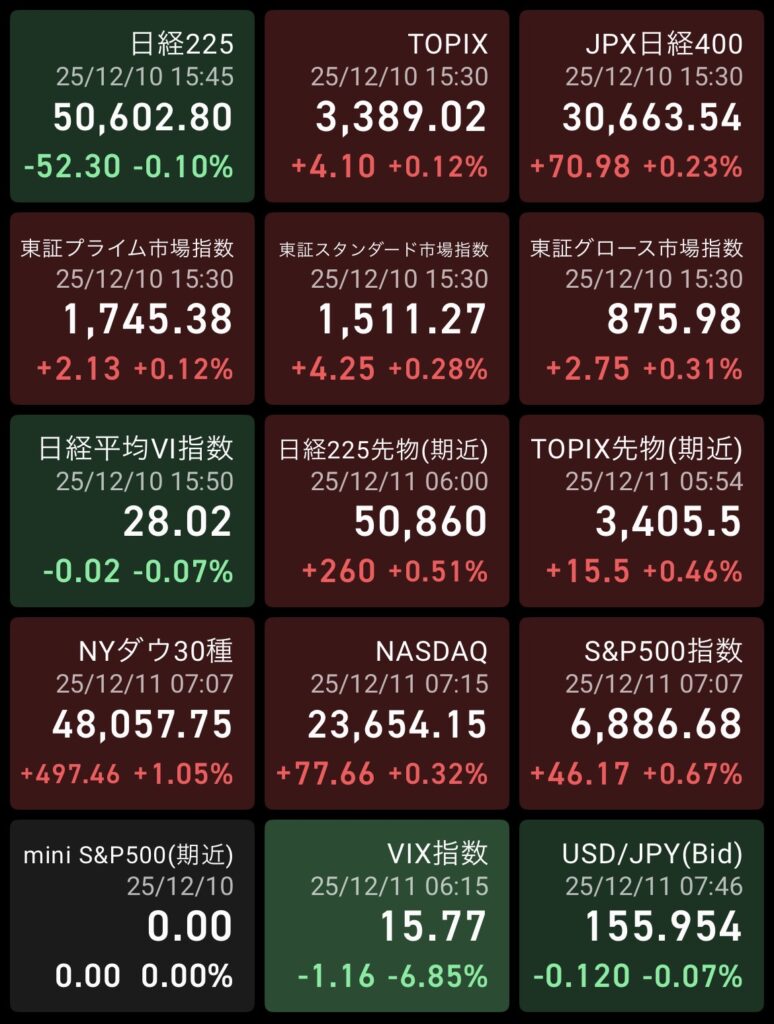Open 東証スタンダード市場指数 tile
The image size is (774, 1024).
click(x=387, y=308)
